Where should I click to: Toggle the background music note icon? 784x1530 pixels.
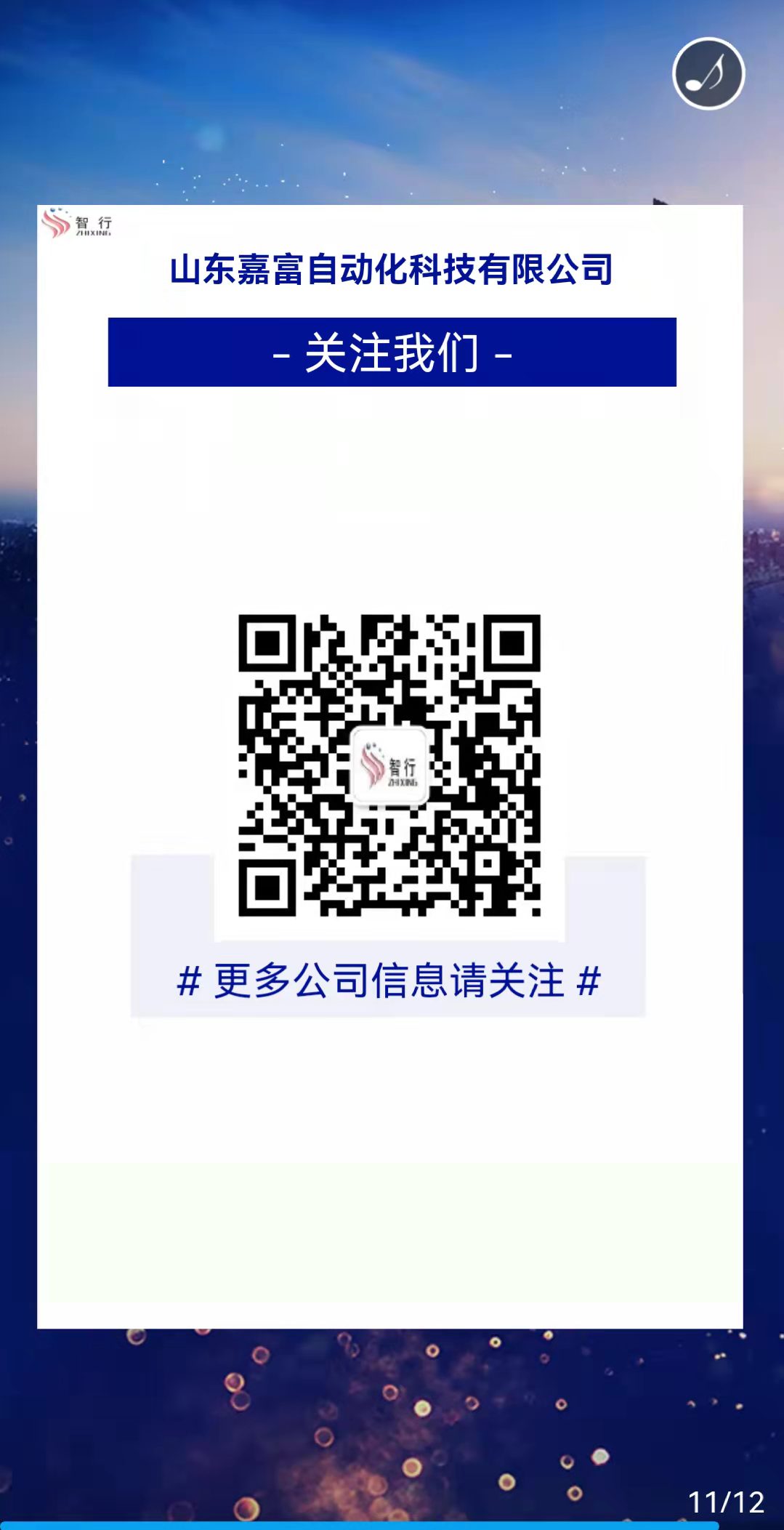click(708, 73)
